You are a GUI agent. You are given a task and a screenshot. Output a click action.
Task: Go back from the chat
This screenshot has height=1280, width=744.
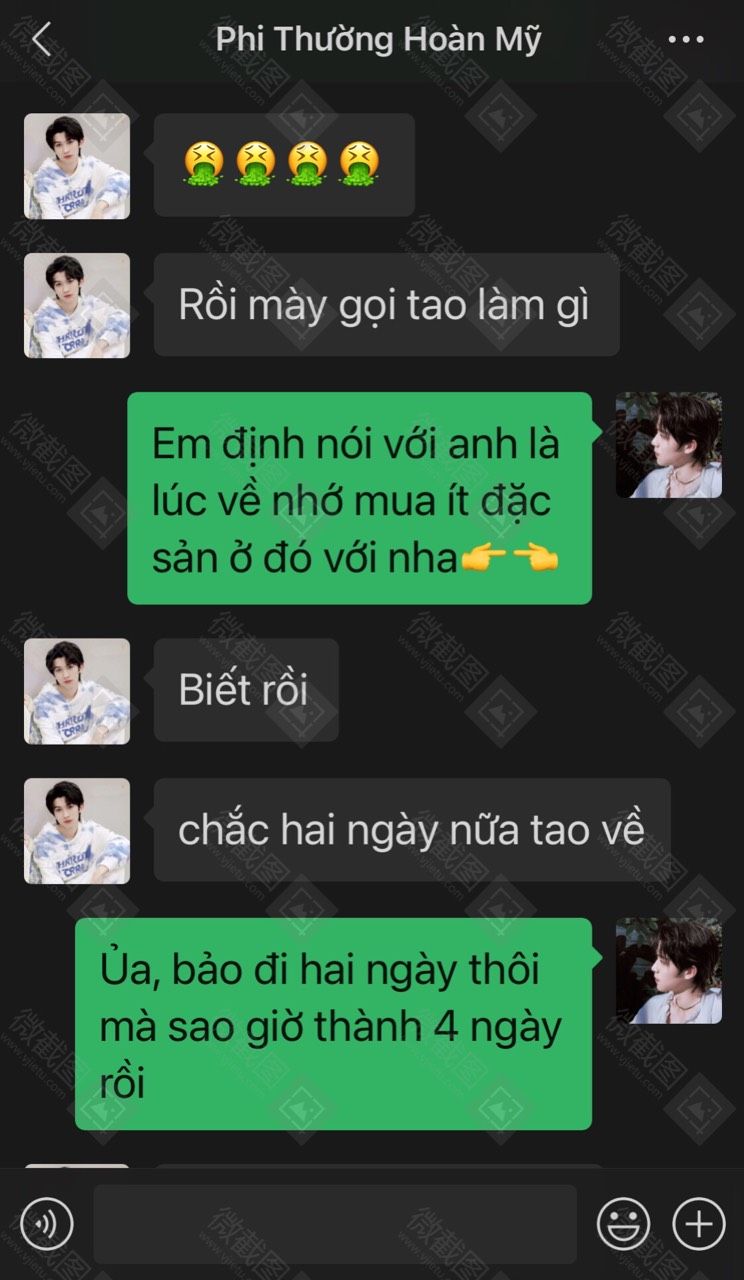coord(40,40)
